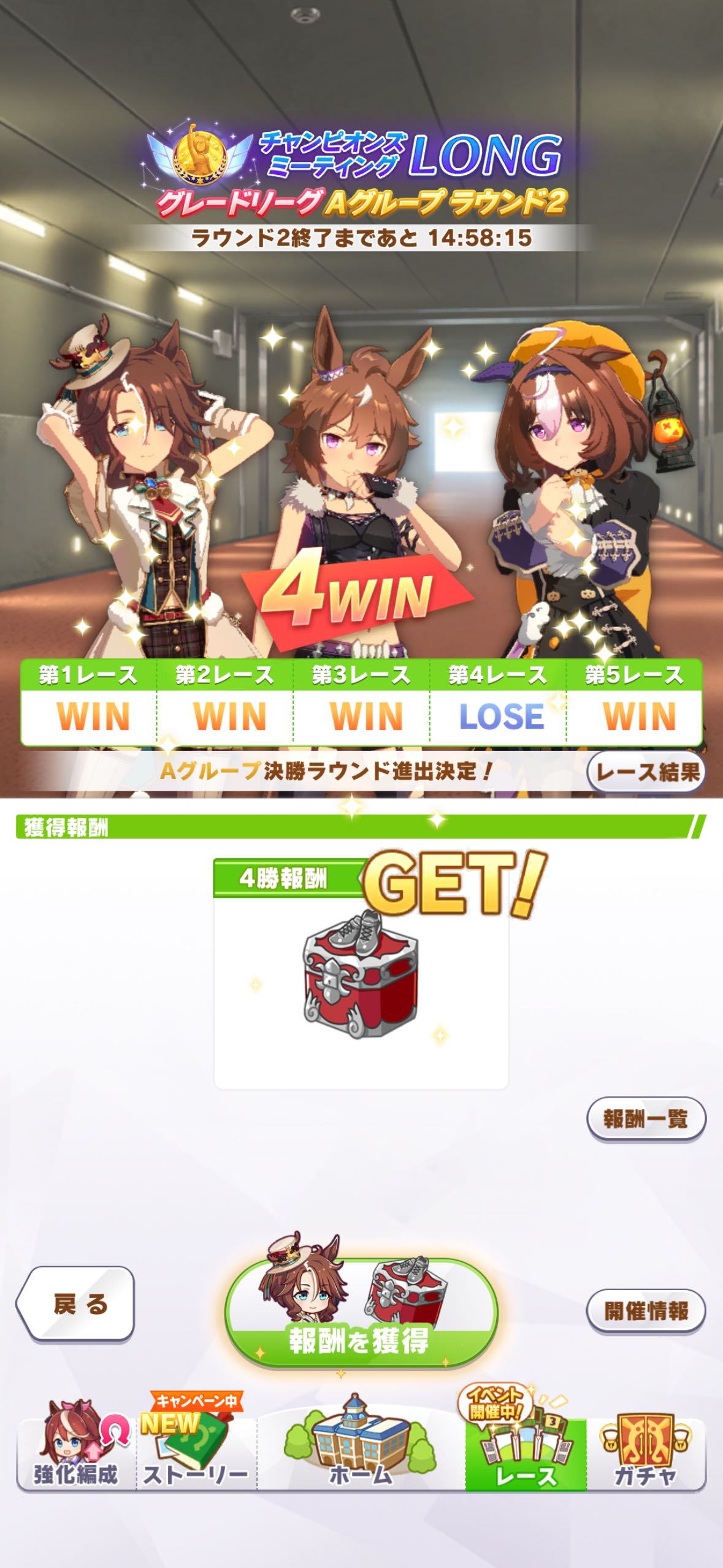Go back with the 戻る button

(x=77, y=1303)
